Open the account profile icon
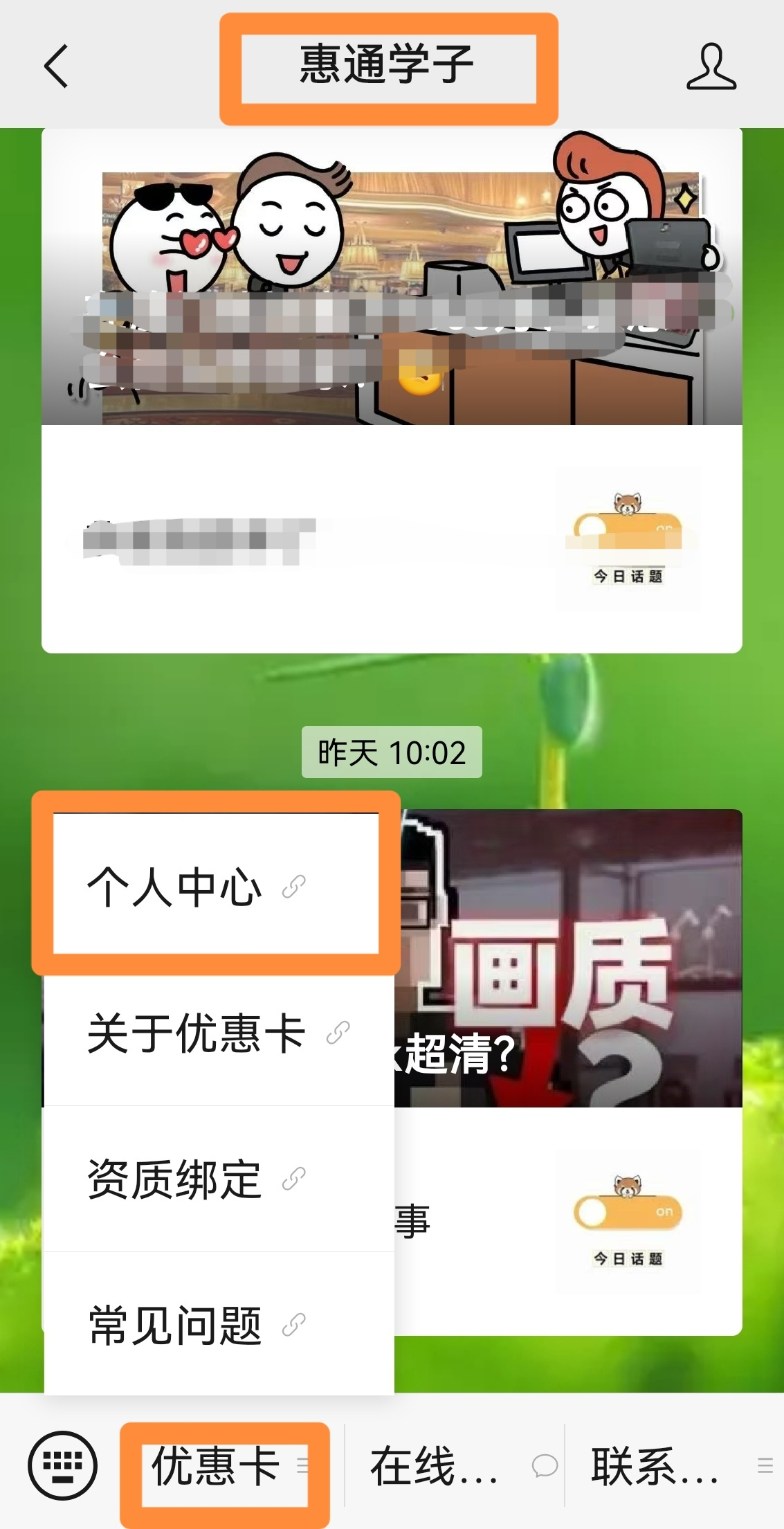Image resolution: width=784 pixels, height=1529 pixels. pos(711,66)
